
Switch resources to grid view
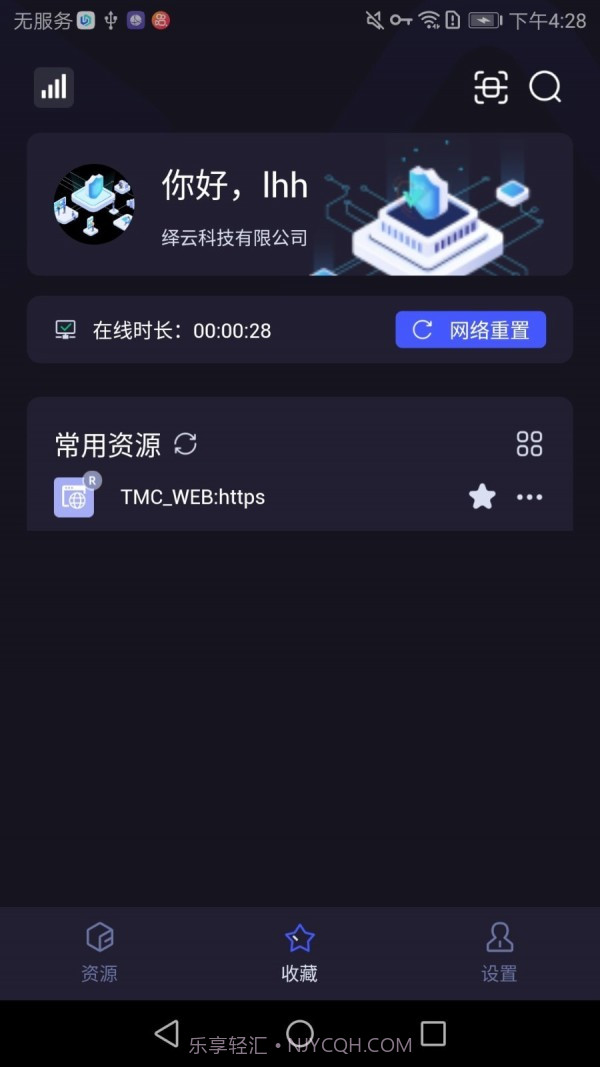tap(529, 444)
